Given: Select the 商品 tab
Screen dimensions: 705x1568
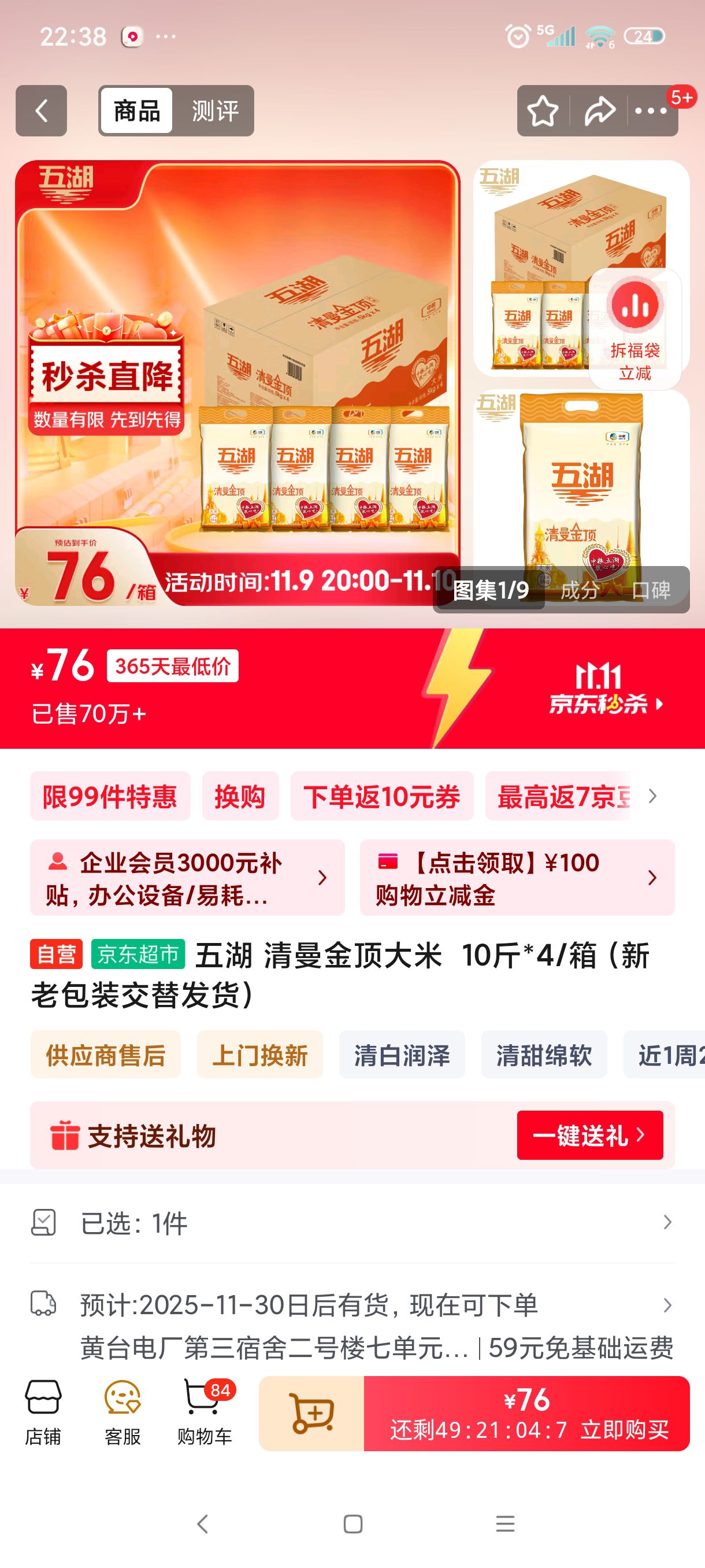Looking at the screenshot, I should [137, 110].
